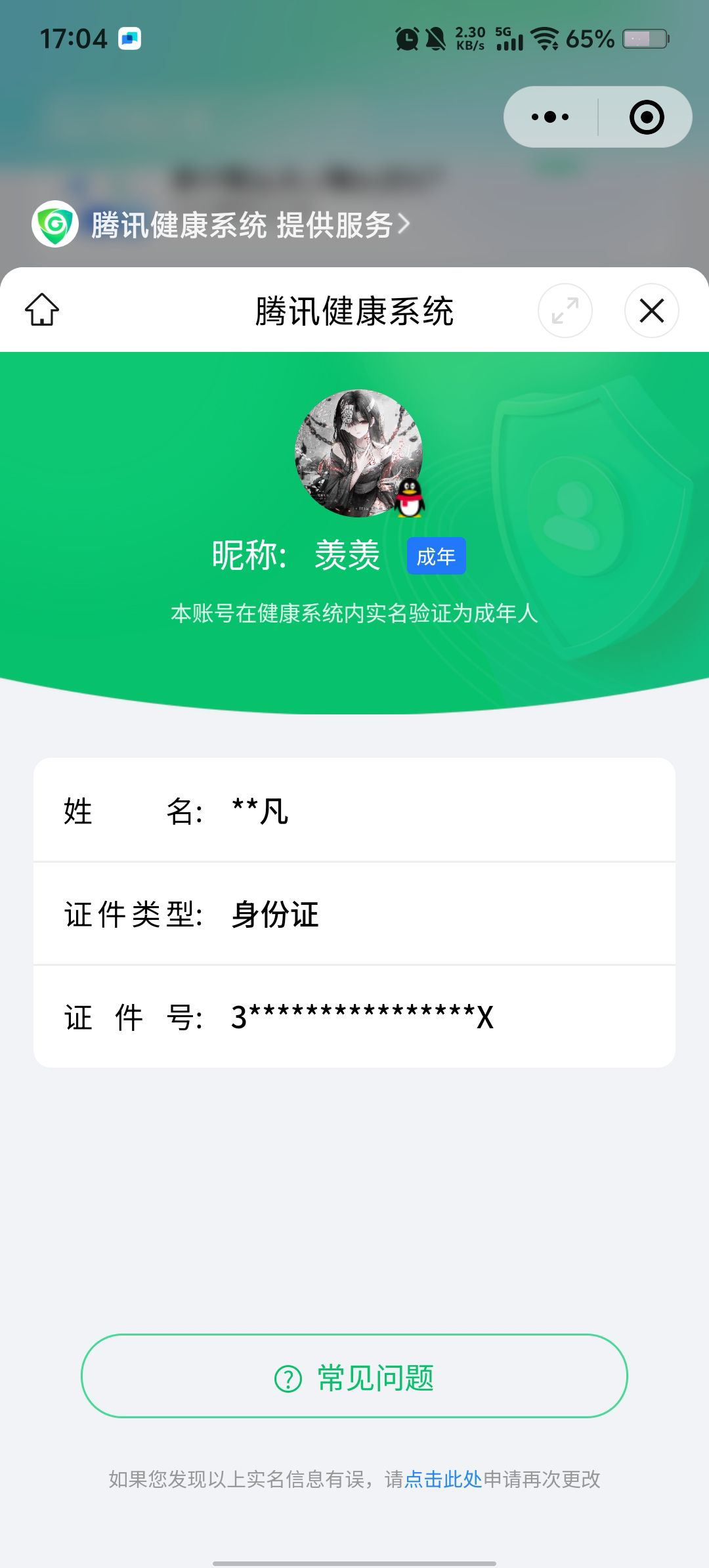Tap the mini program close target icon

[x=646, y=118]
